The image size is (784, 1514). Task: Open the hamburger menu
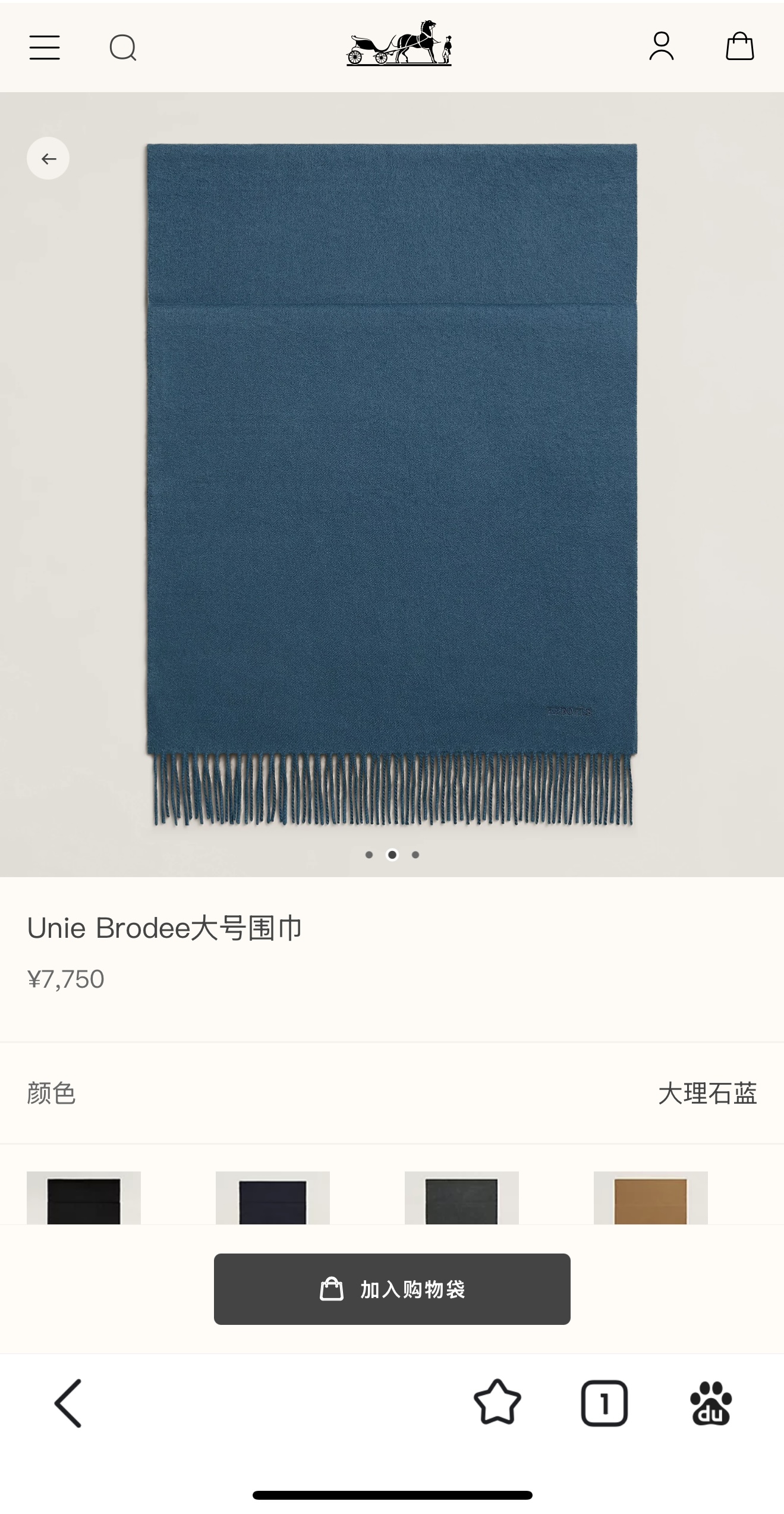45,48
